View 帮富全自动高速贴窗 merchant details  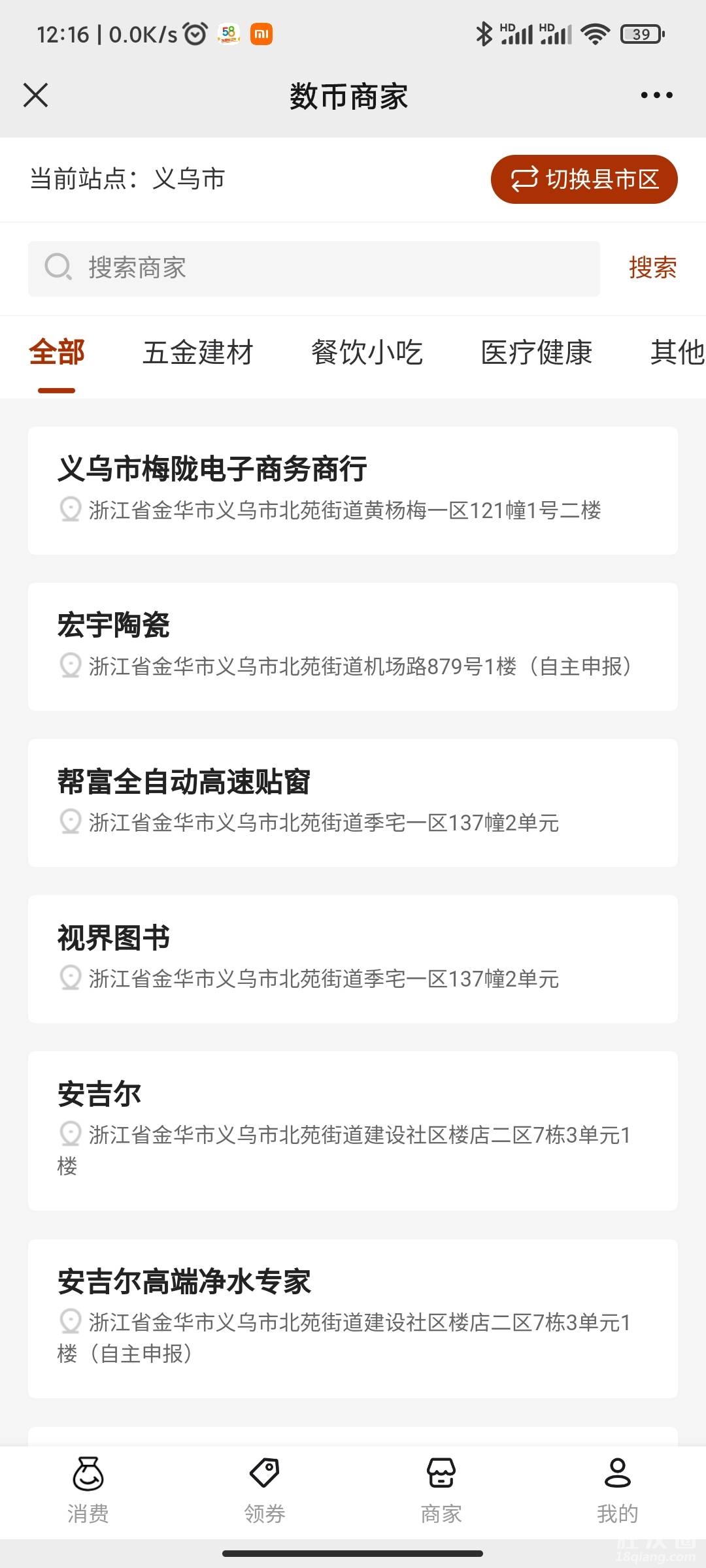click(x=352, y=802)
